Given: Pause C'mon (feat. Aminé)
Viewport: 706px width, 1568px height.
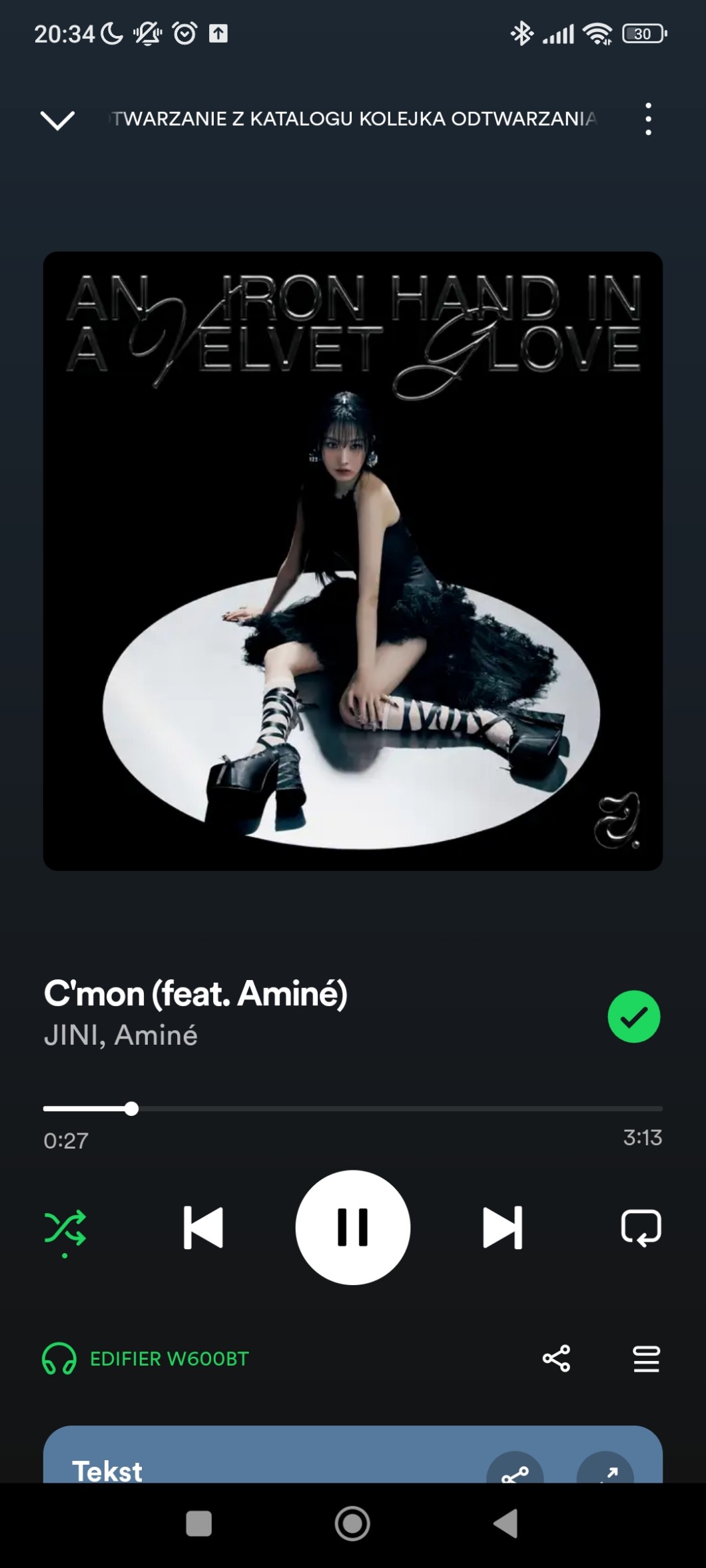Looking at the screenshot, I should [352, 1228].
